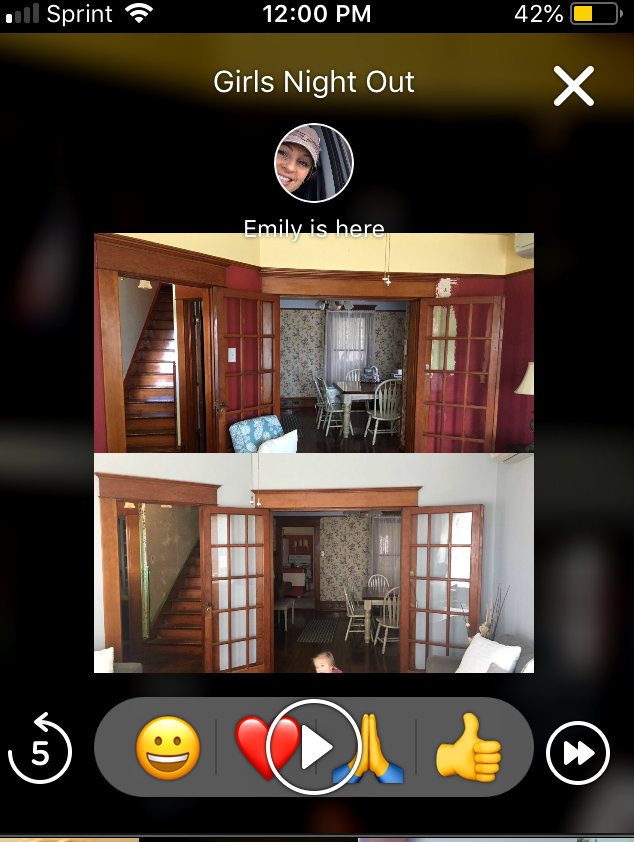634x842 pixels.
Task: Open Emily's profile picture
Action: click(x=314, y=163)
